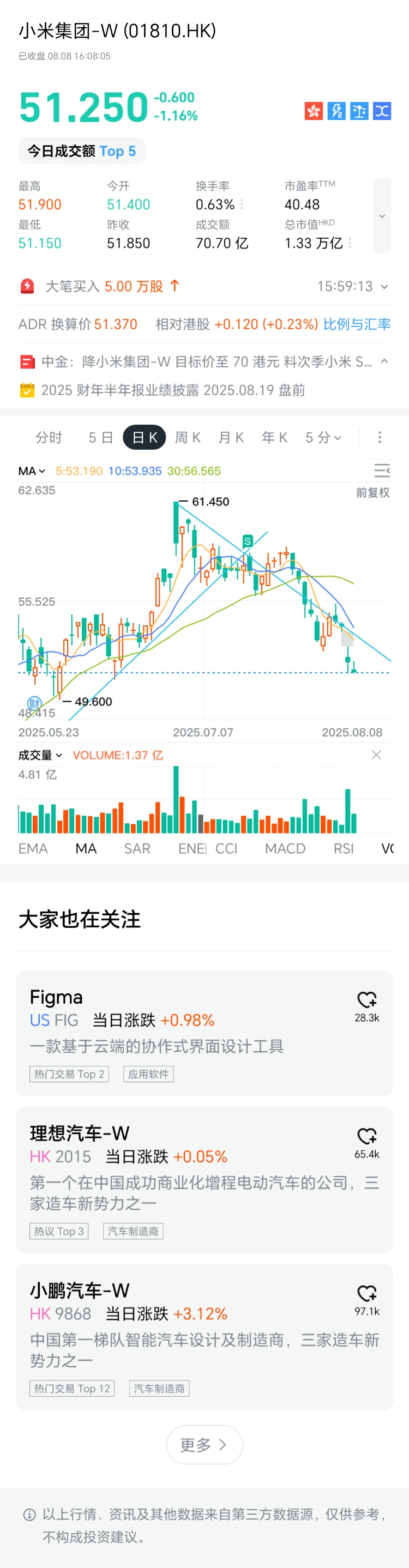Expand the stock quote details panel
The width and height of the screenshot is (409, 1568).
[382, 215]
